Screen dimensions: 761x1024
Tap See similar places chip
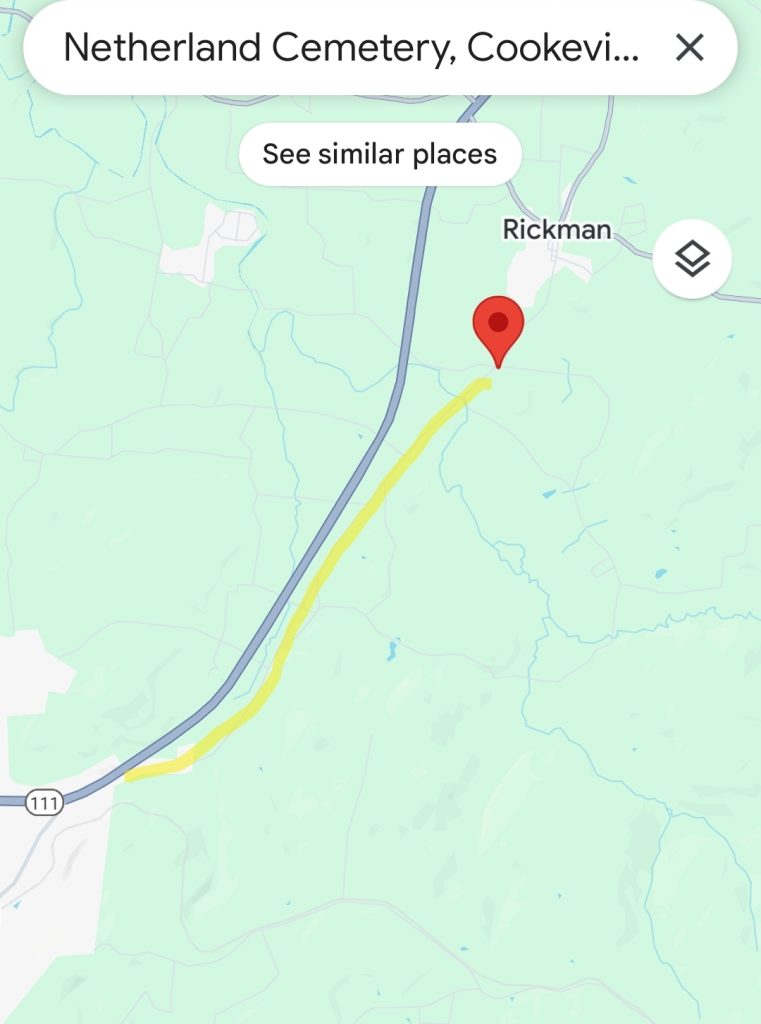click(380, 154)
